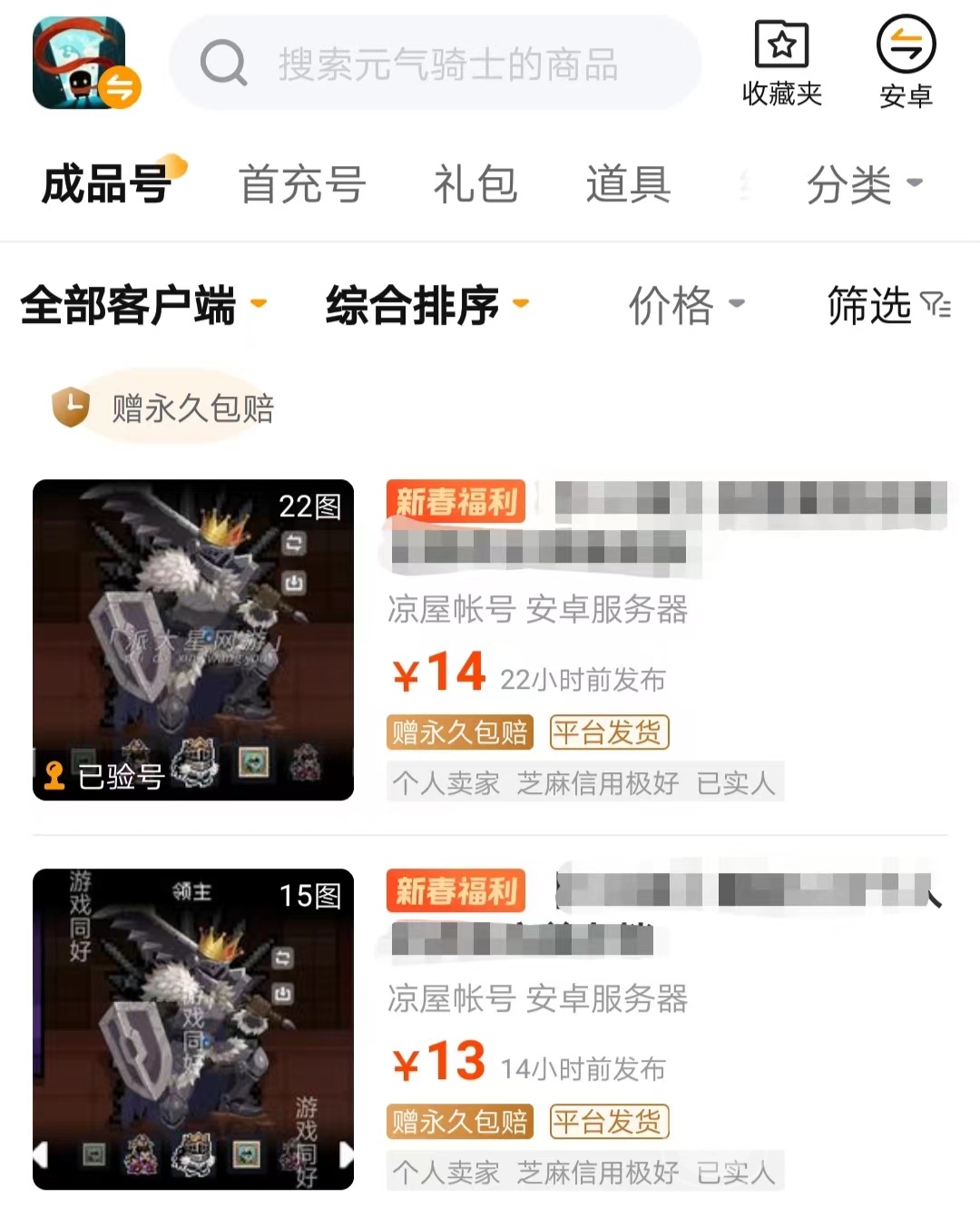Toggle the 赠永久包赔 filter chip
This screenshot has width=980, height=1208.
pos(165,408)
